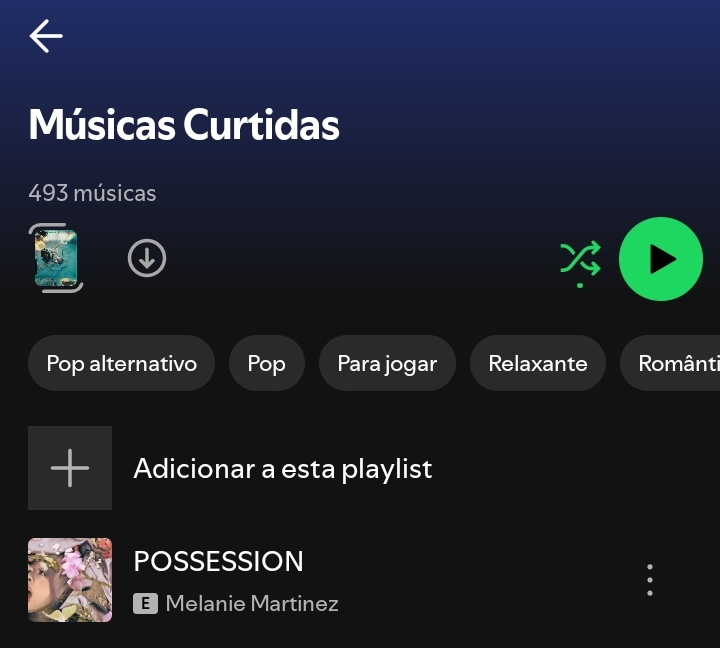Image resolution: width=720 pixels, height=648 pixels.
Task: Go back using the top arrow
Action: [x=46, y=37]
